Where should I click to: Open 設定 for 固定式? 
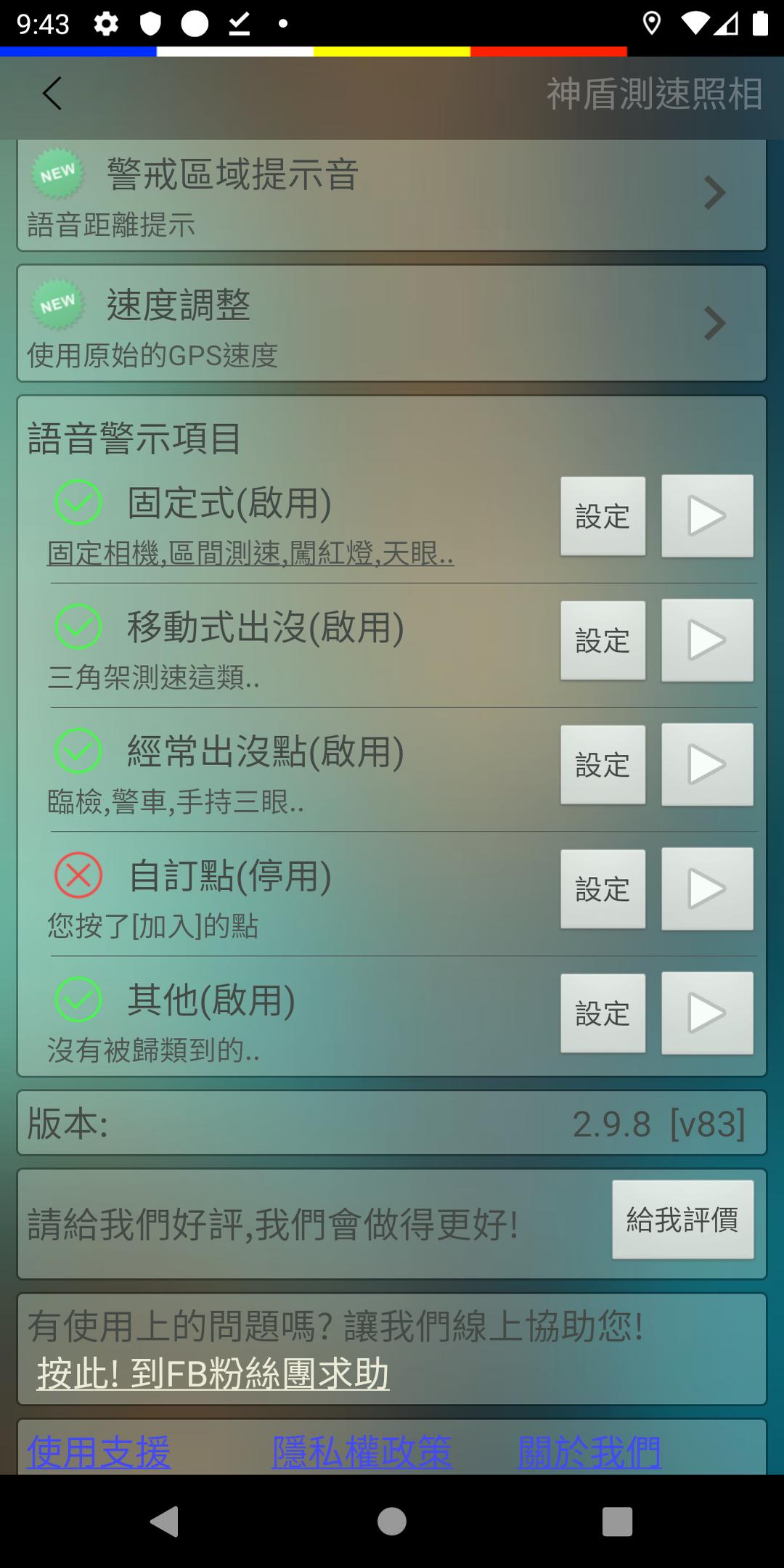point(603,516)
